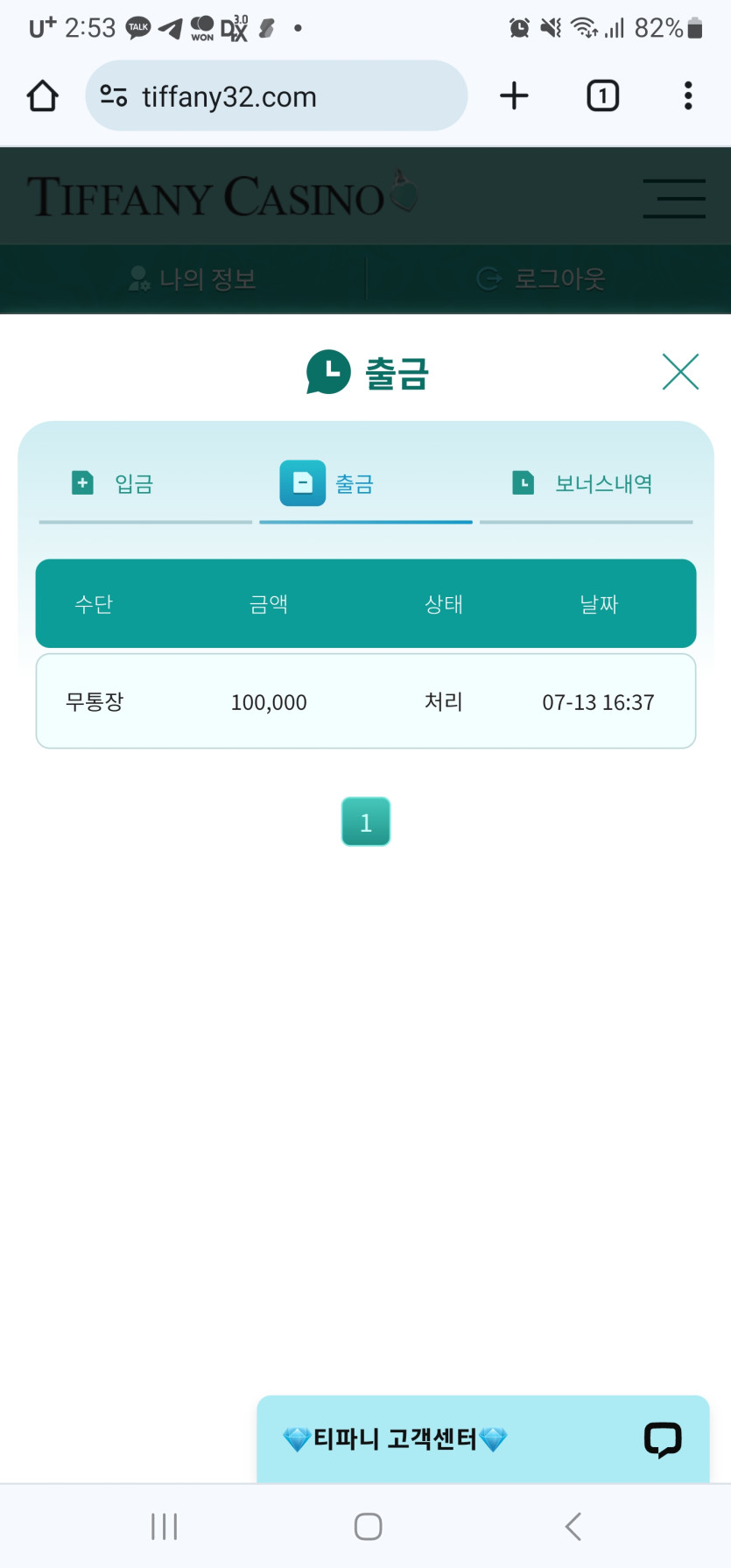Go to page 1 of results

tap(366, 822)
